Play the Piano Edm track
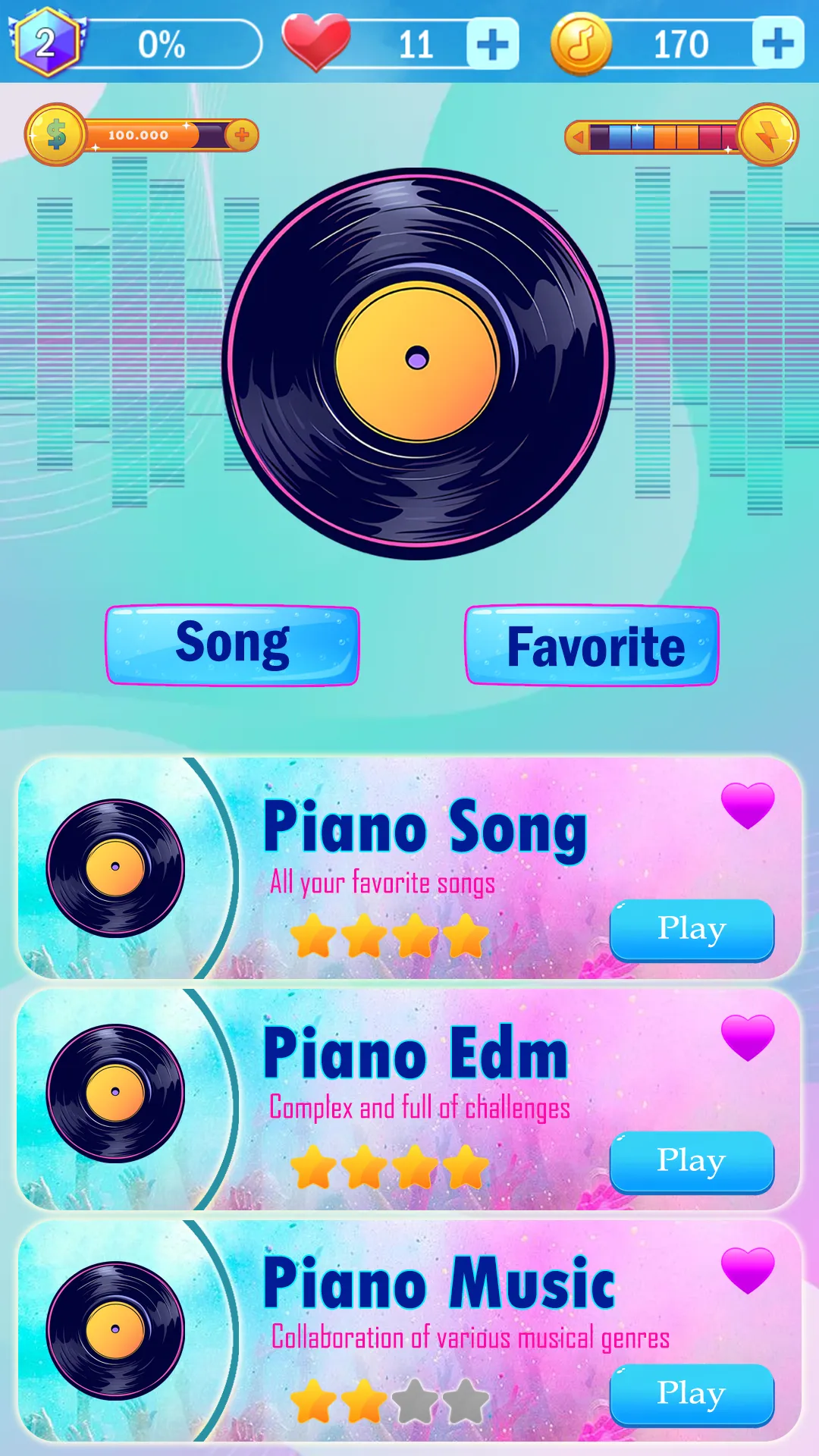 pyautogui.click(x=692, y=1161)
